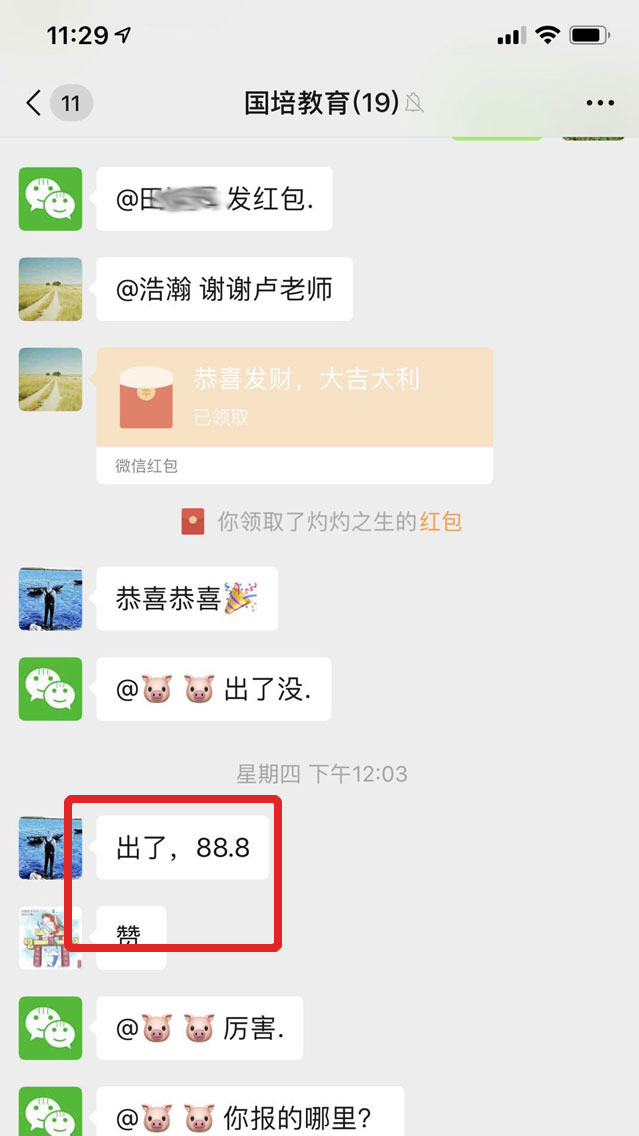Tap the orange 红包 link in system notice

coord(440,522)
